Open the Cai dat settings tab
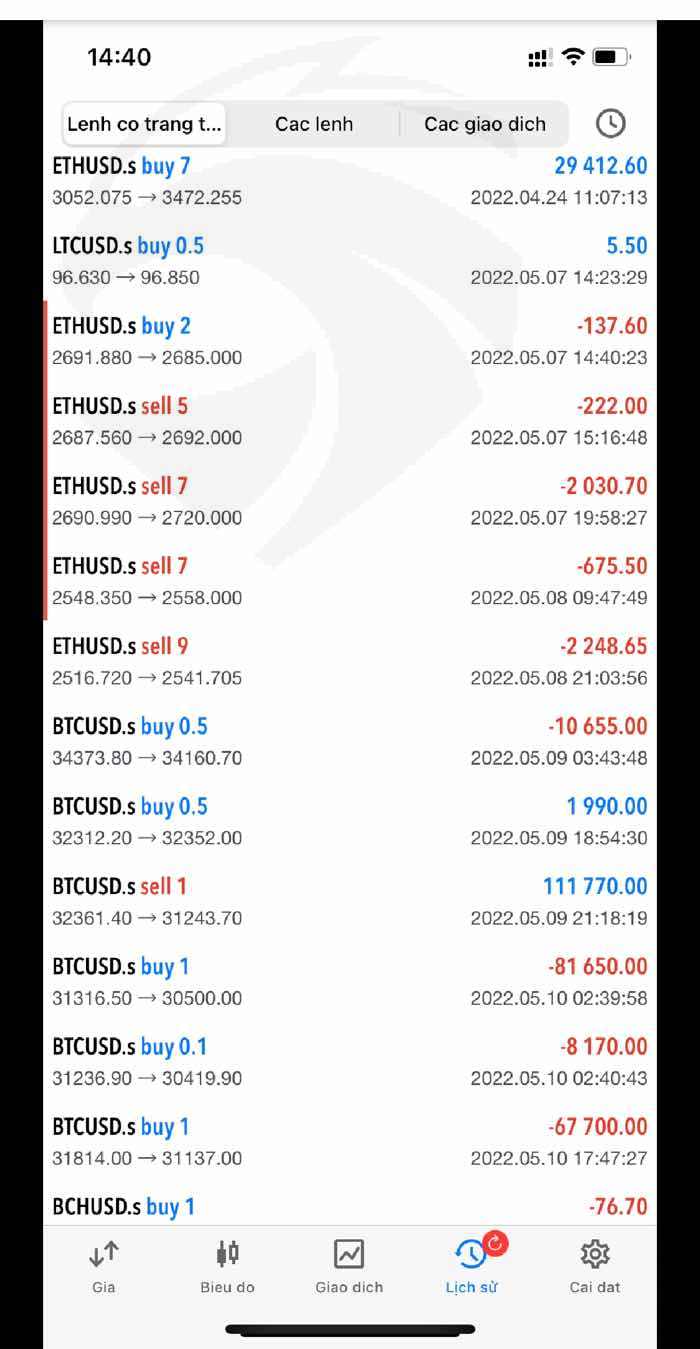This screenshot has width=700, height=1349. 595,1265
